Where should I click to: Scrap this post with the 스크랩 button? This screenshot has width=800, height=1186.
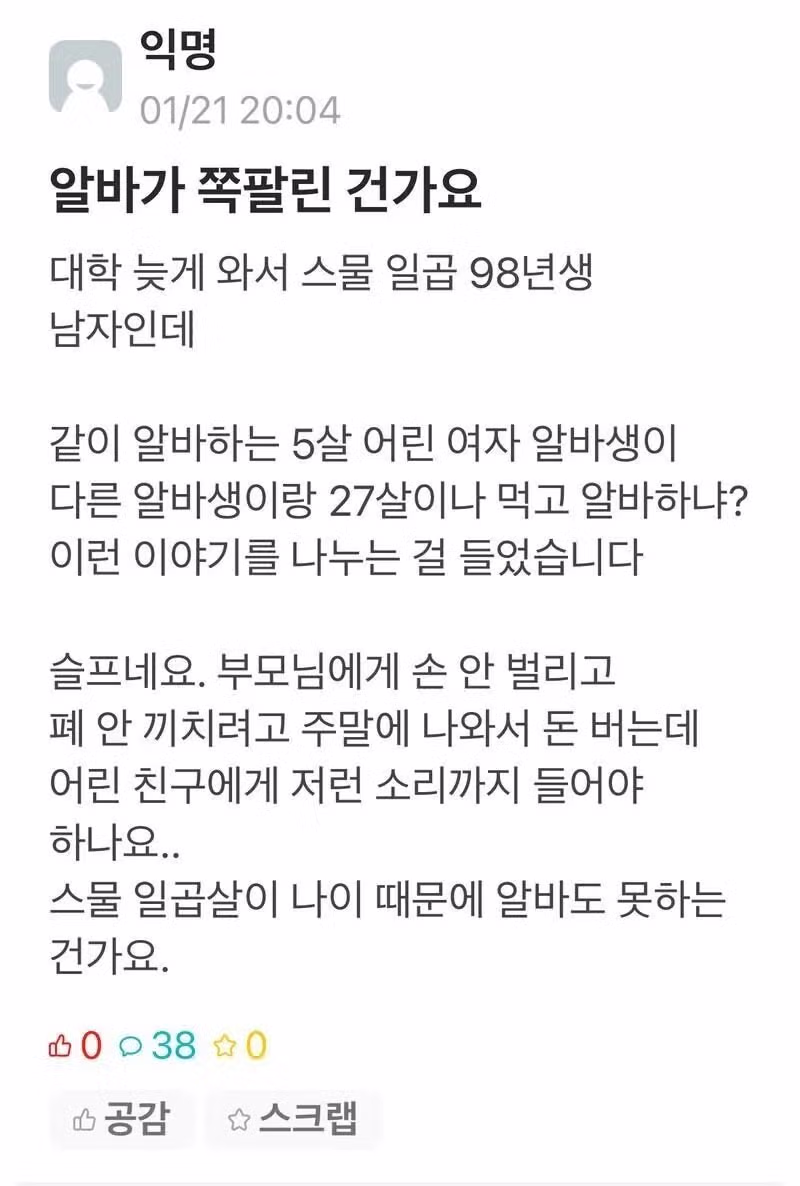pos(292,1118)
